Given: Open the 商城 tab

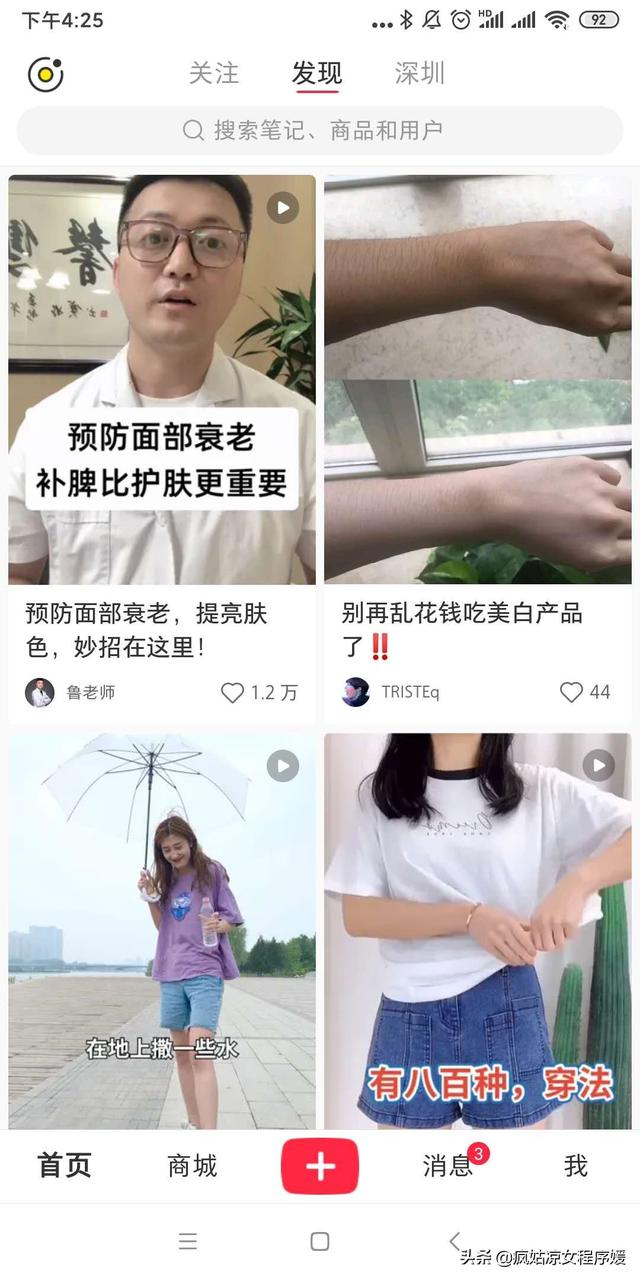Looking at the screenshot, I should [x=192, y=1165].
